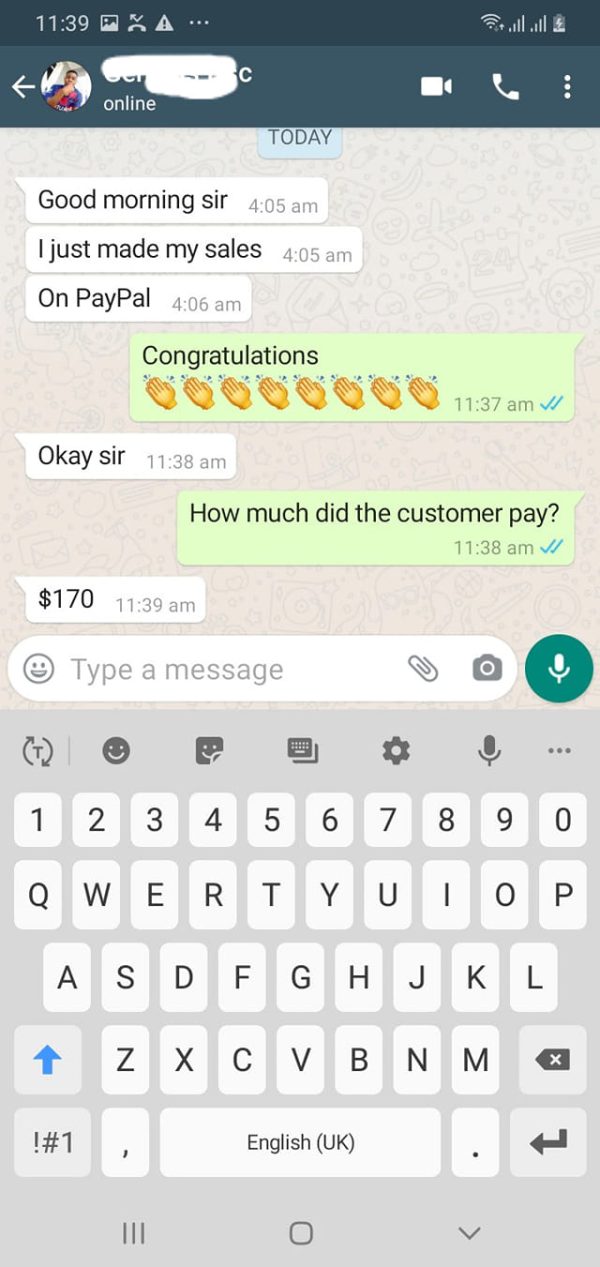The height and width of the screenshot is (1267, 600).
Task: Toggle the shift key
Action: tap(49, 1059)
